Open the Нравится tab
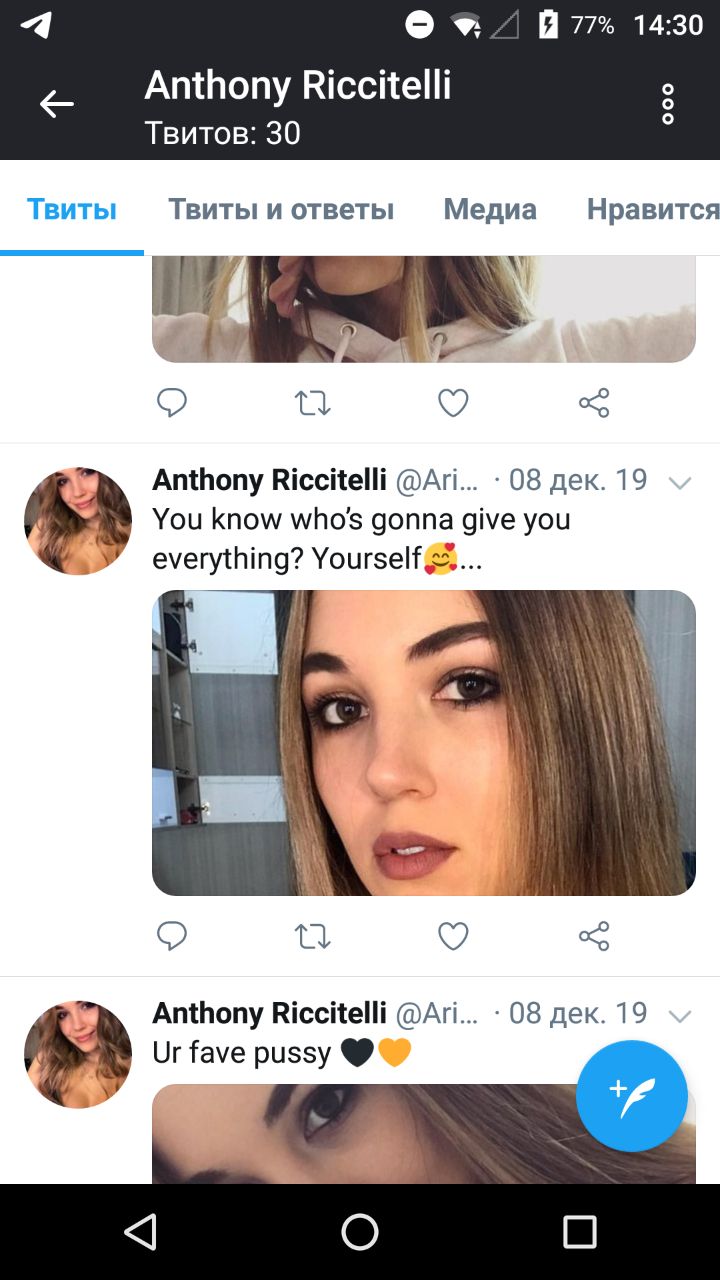Viewport: 720px width, 1280px height. [x=652, y=209]
